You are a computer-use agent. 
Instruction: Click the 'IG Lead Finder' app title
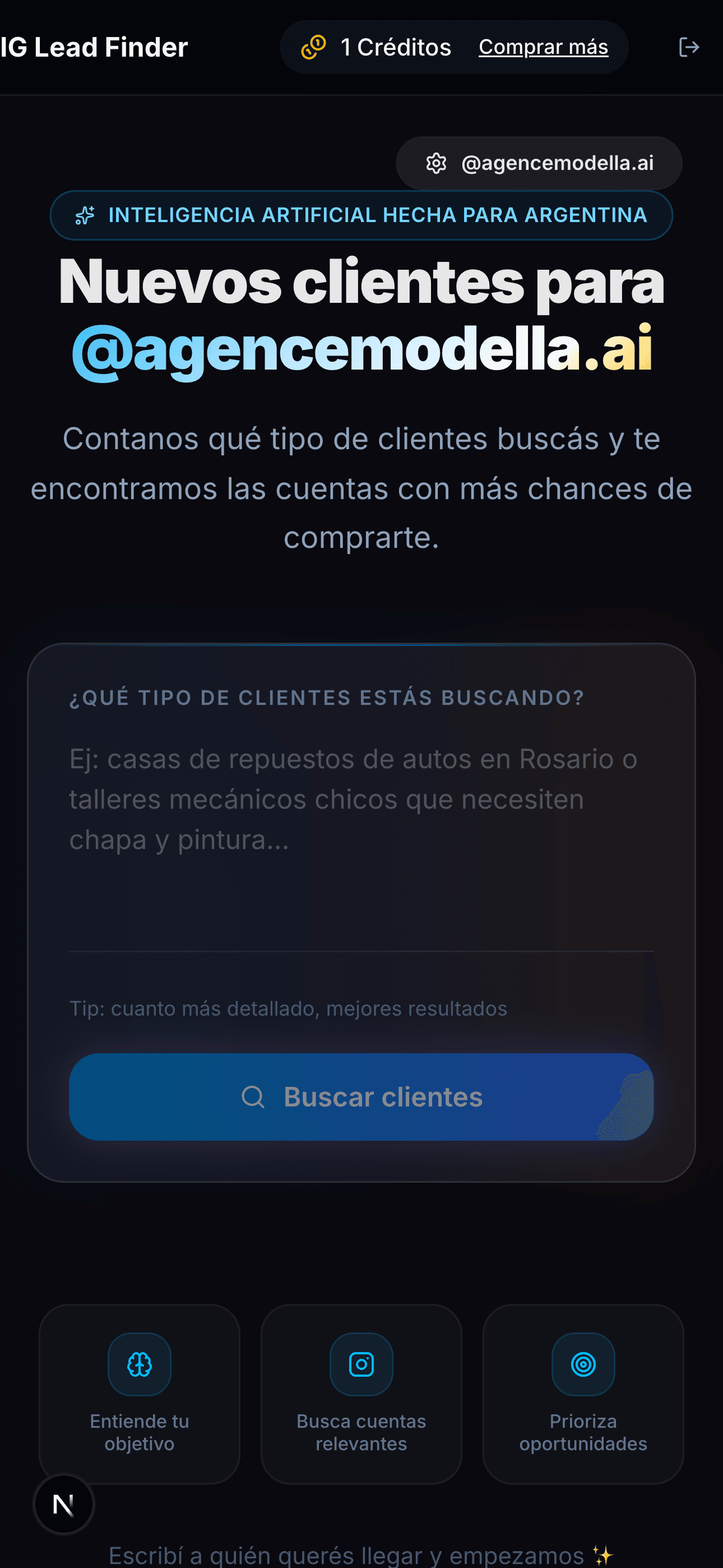click(x=94, y=47)
